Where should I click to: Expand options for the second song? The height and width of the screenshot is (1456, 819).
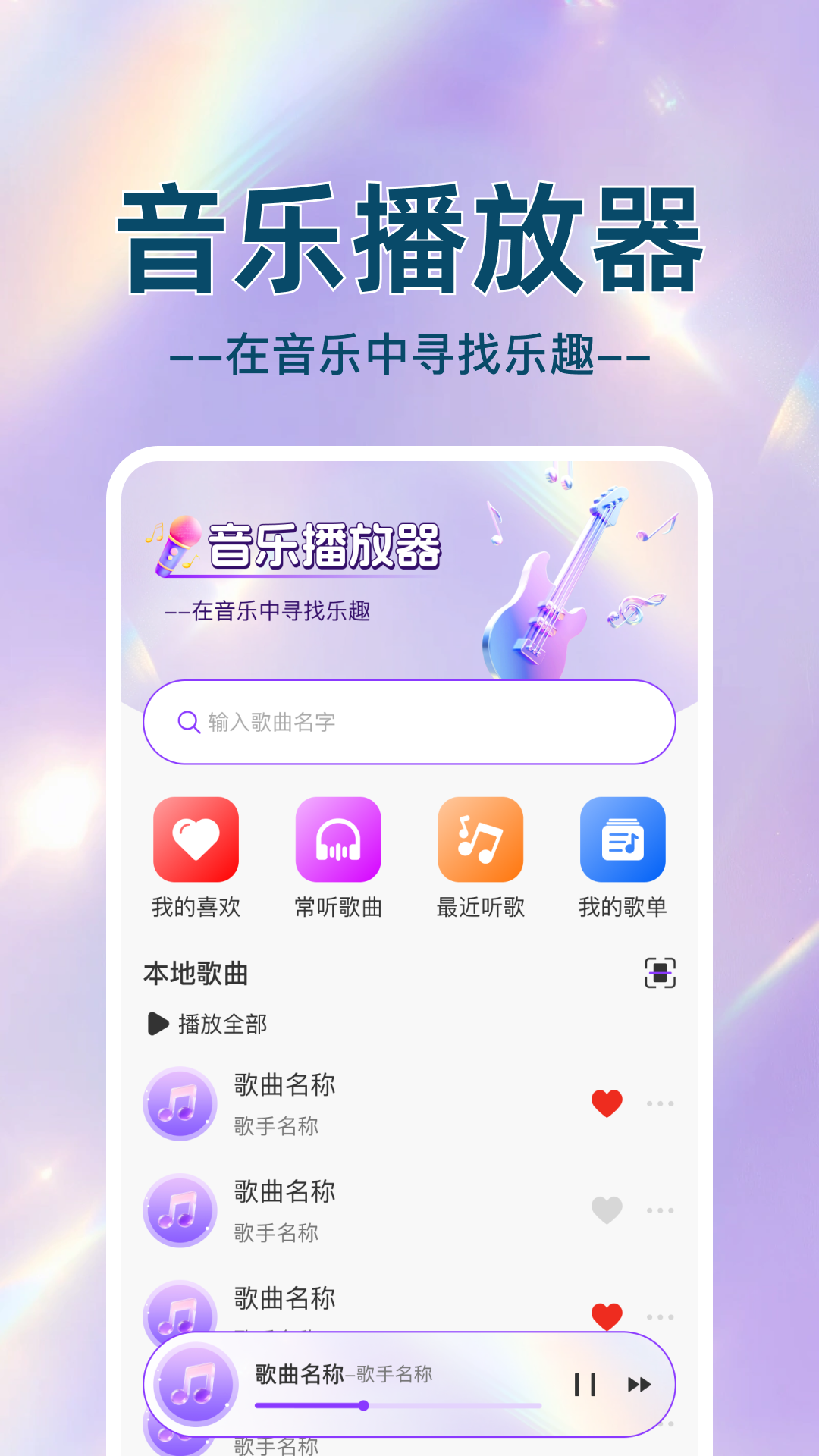659,1210
